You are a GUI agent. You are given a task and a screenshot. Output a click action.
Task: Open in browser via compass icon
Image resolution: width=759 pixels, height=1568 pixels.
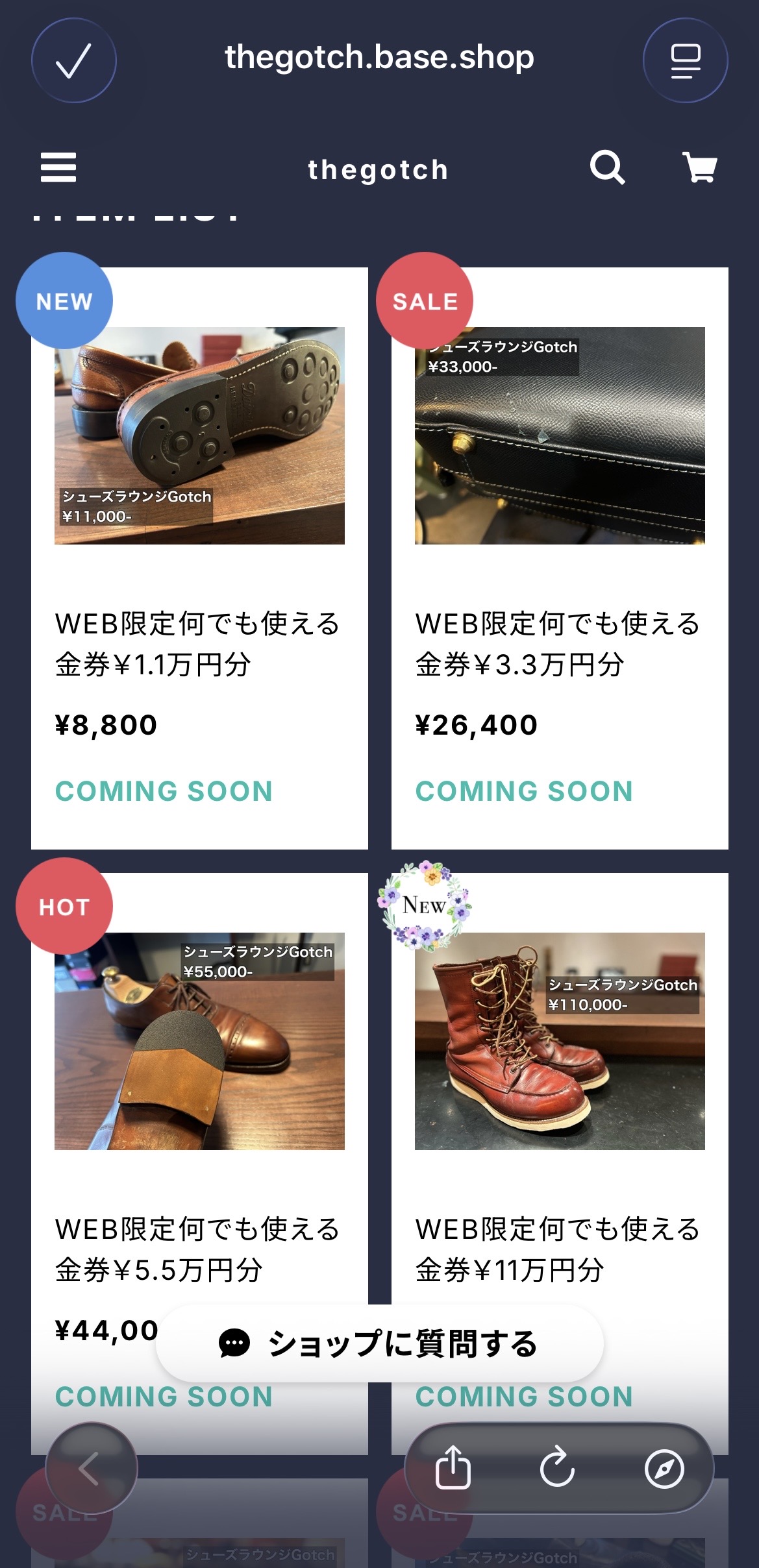pyautogui.click(x=664, y=1468)
